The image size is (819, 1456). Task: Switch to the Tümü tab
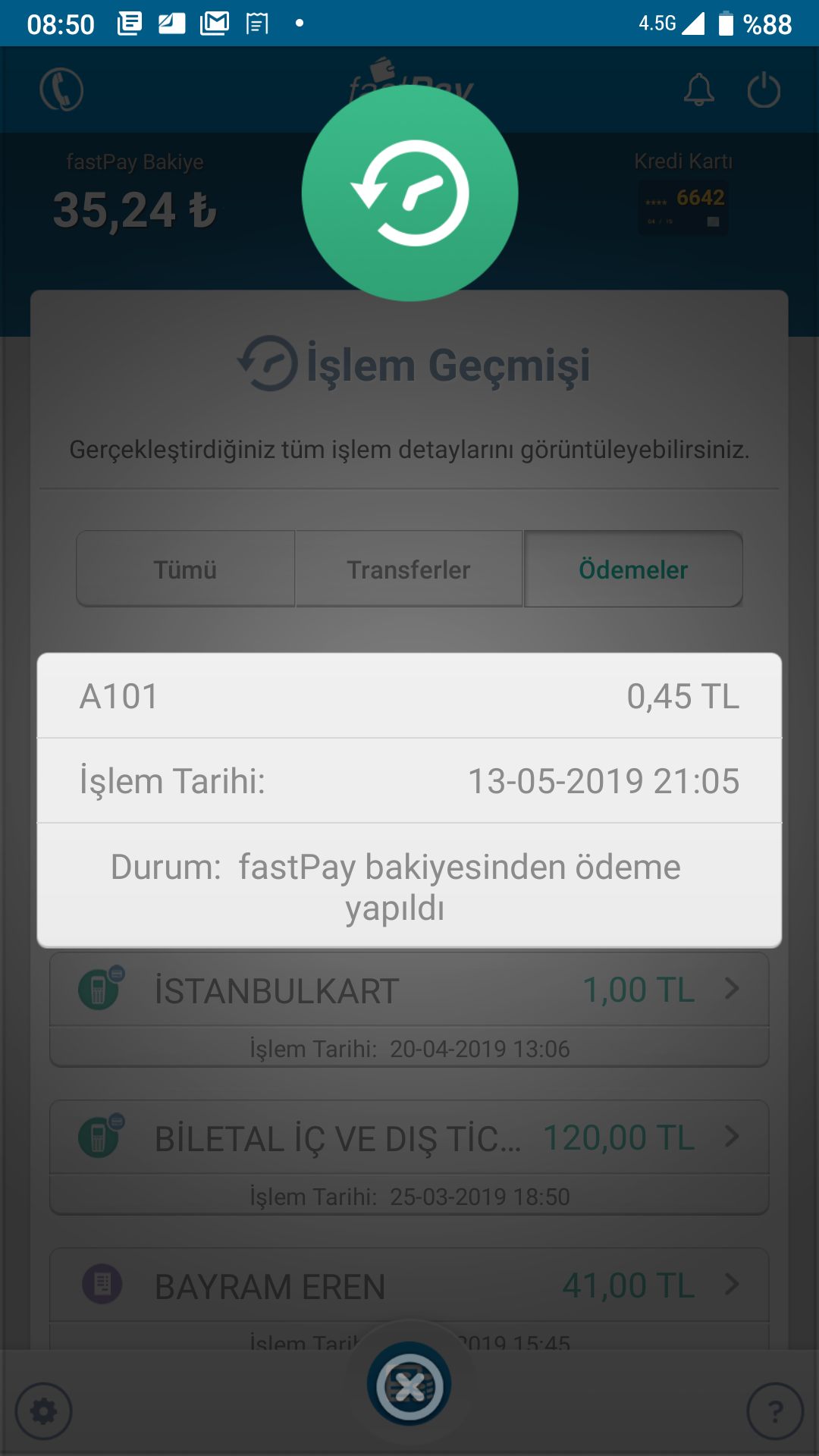186,569
